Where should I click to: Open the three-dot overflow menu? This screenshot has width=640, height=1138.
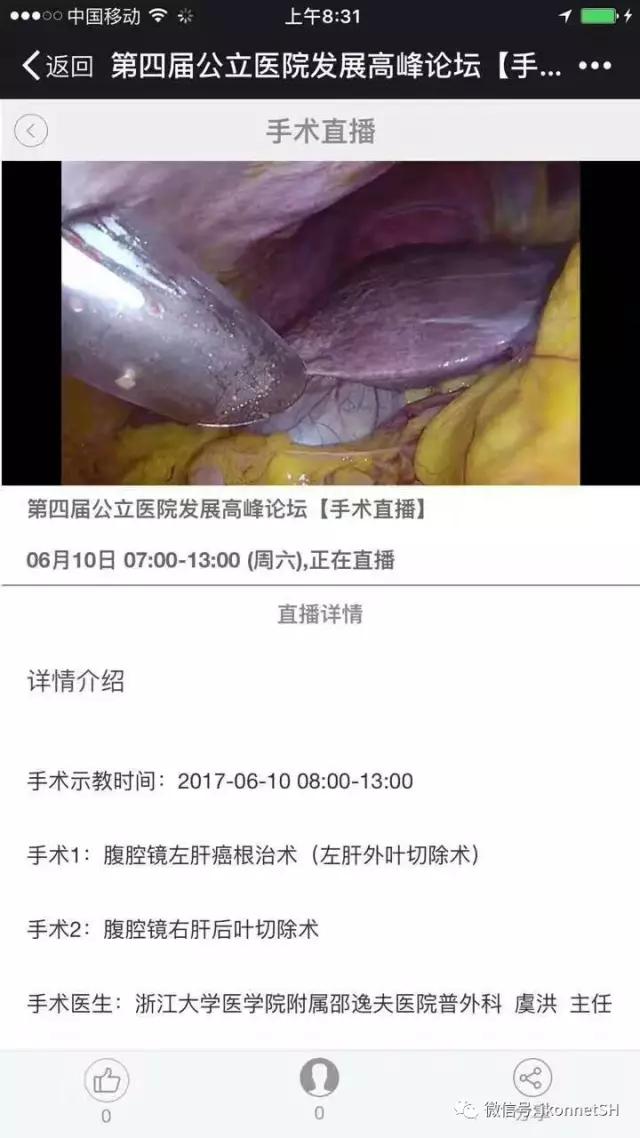point(595,66)
